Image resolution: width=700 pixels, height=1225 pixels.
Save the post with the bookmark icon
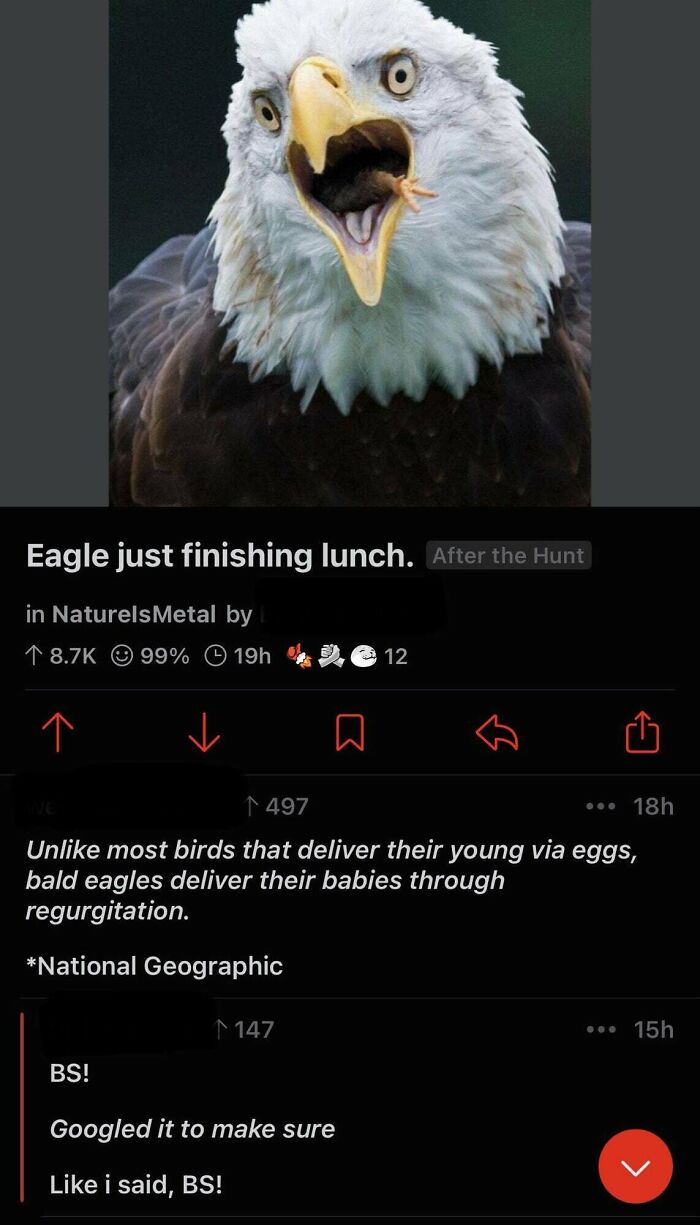click(x=349, y=734)
